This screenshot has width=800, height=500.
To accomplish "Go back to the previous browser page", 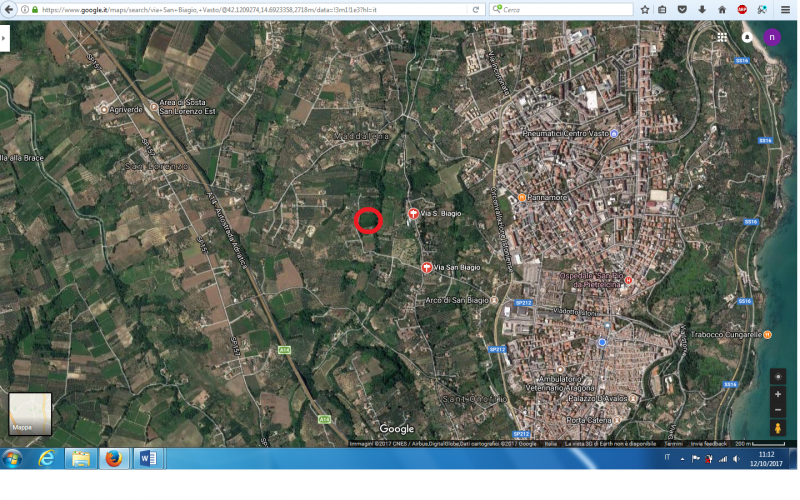I will tap(10, 9).
